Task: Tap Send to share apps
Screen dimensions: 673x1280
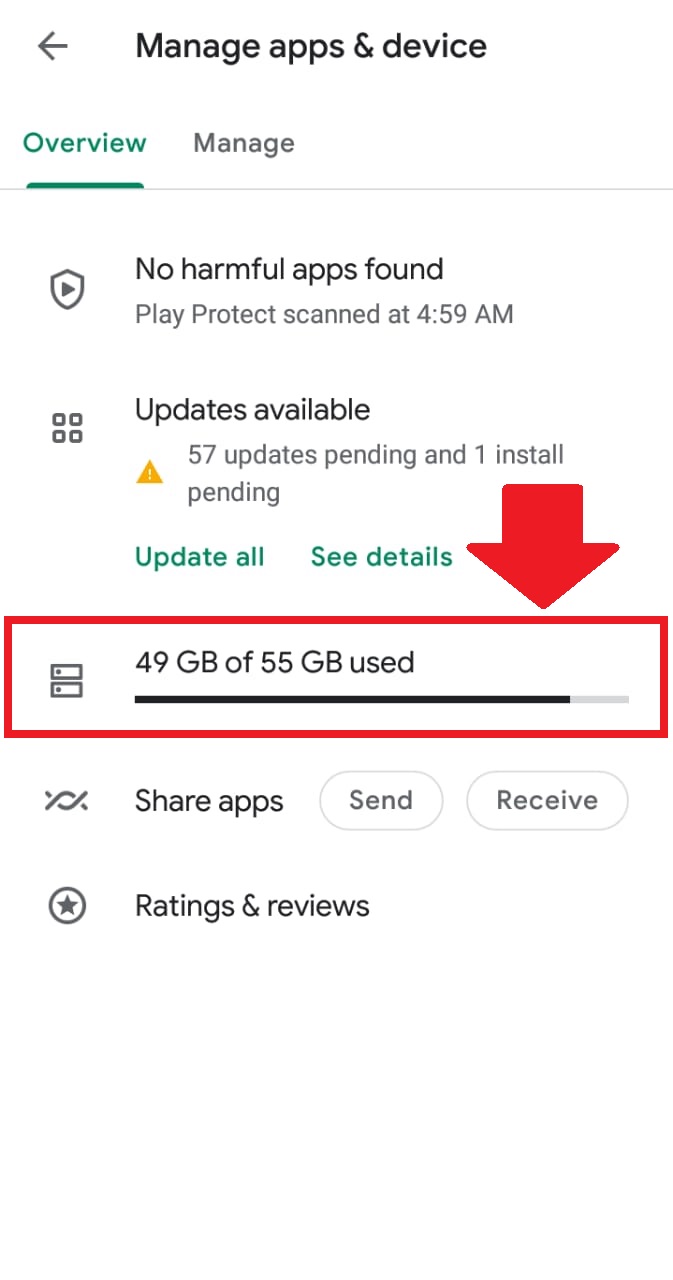Action: 380,800
